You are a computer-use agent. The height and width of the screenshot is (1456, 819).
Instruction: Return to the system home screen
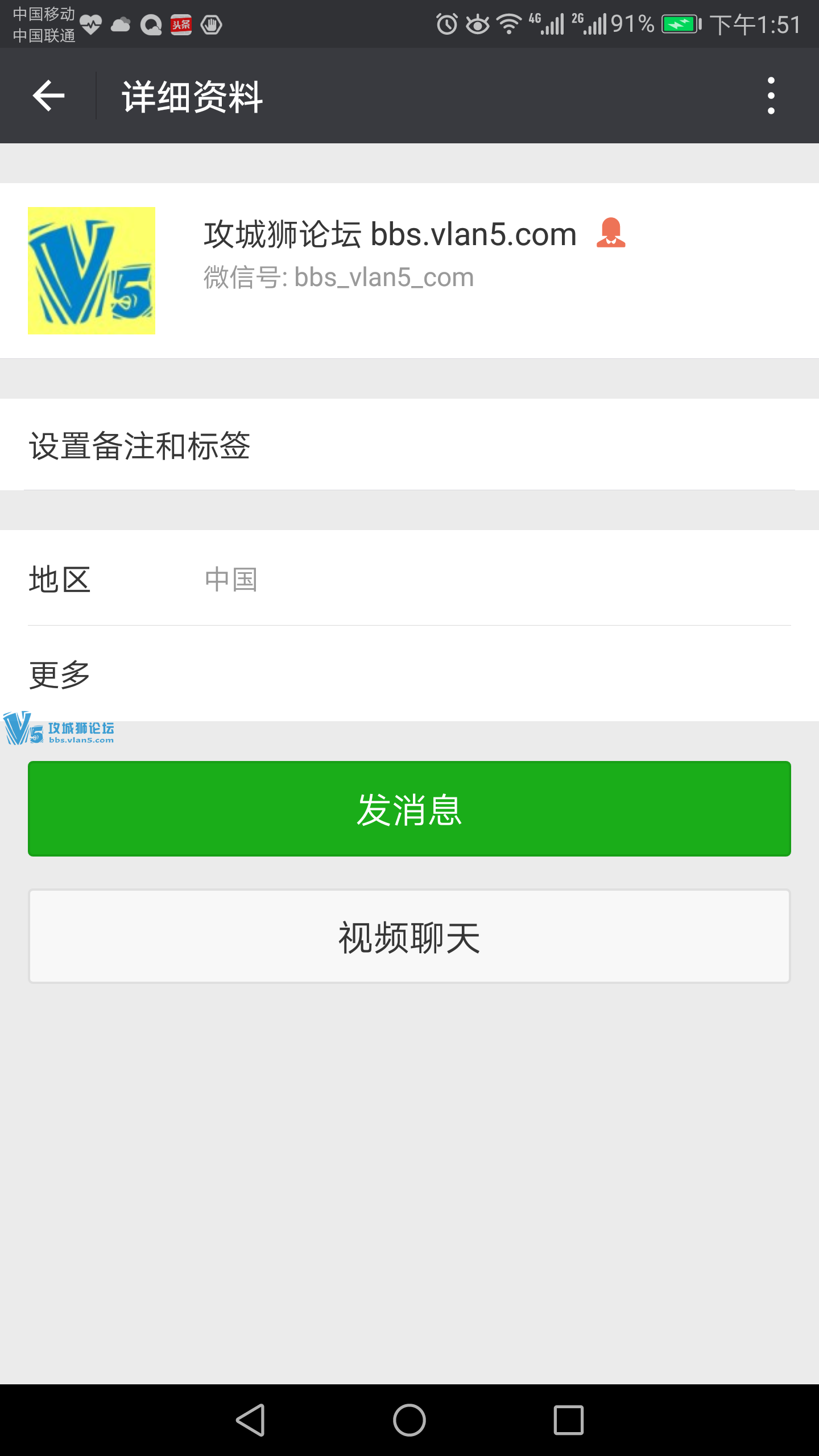(x=409, y=1420)
